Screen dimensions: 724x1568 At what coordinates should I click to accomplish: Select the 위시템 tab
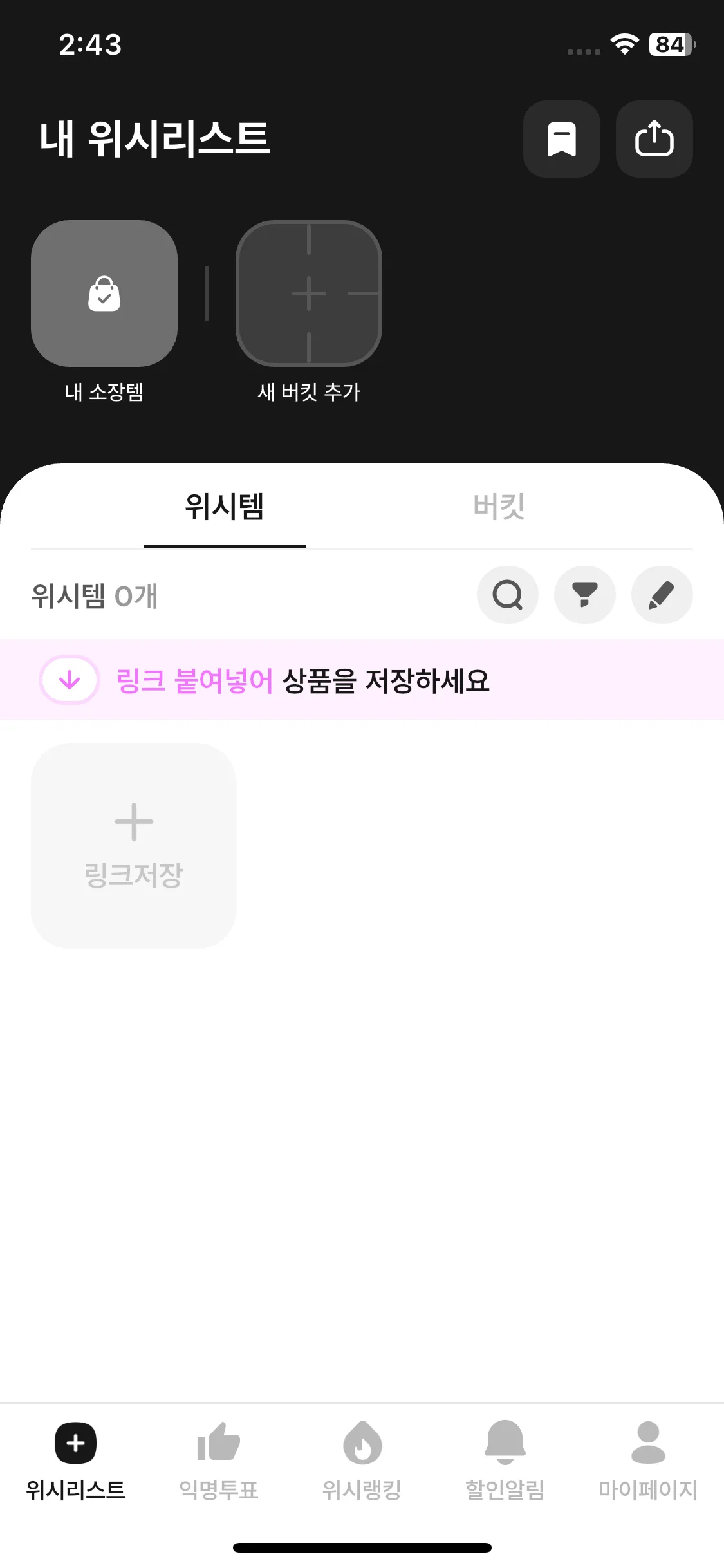point(224,507)
